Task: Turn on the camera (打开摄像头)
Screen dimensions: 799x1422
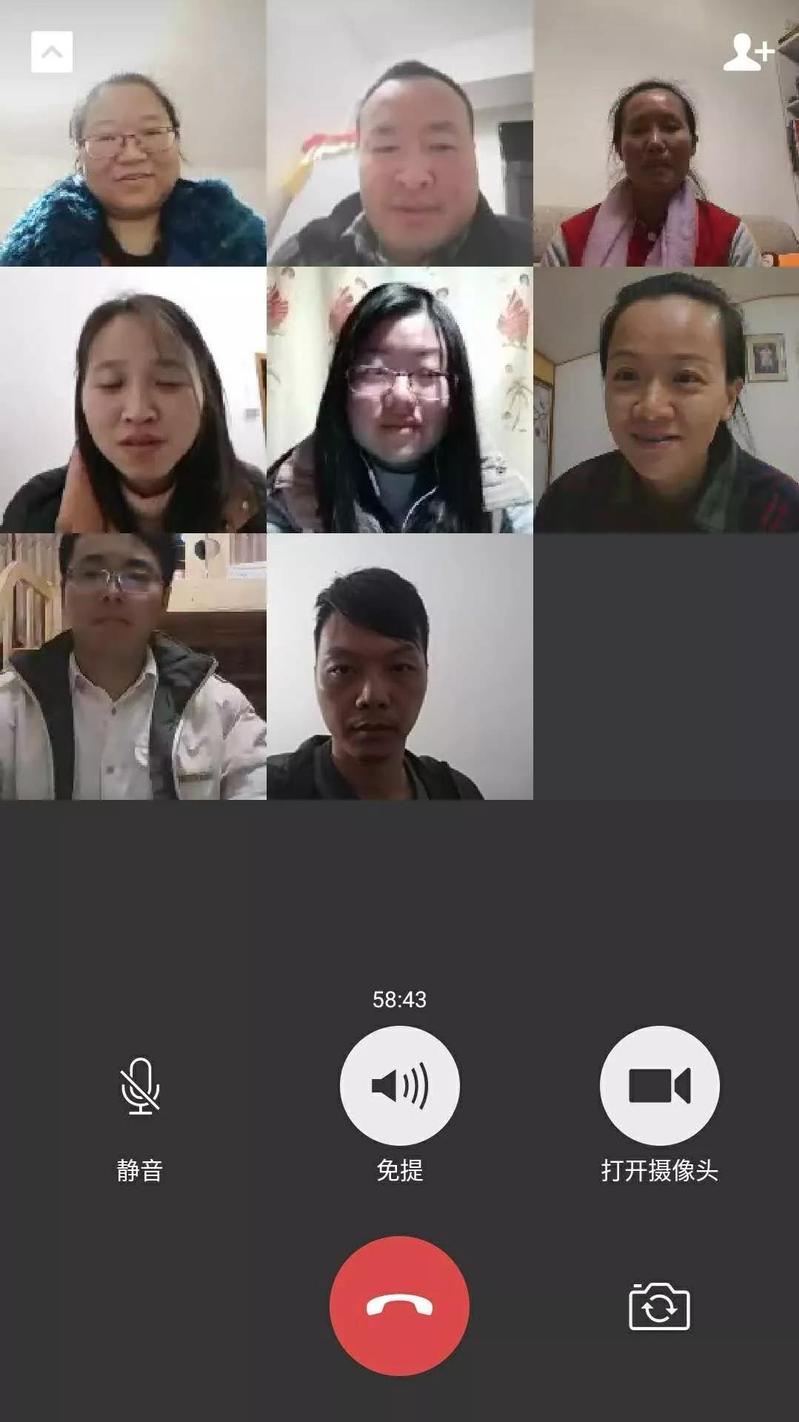Action: (x=659, y=1086)
